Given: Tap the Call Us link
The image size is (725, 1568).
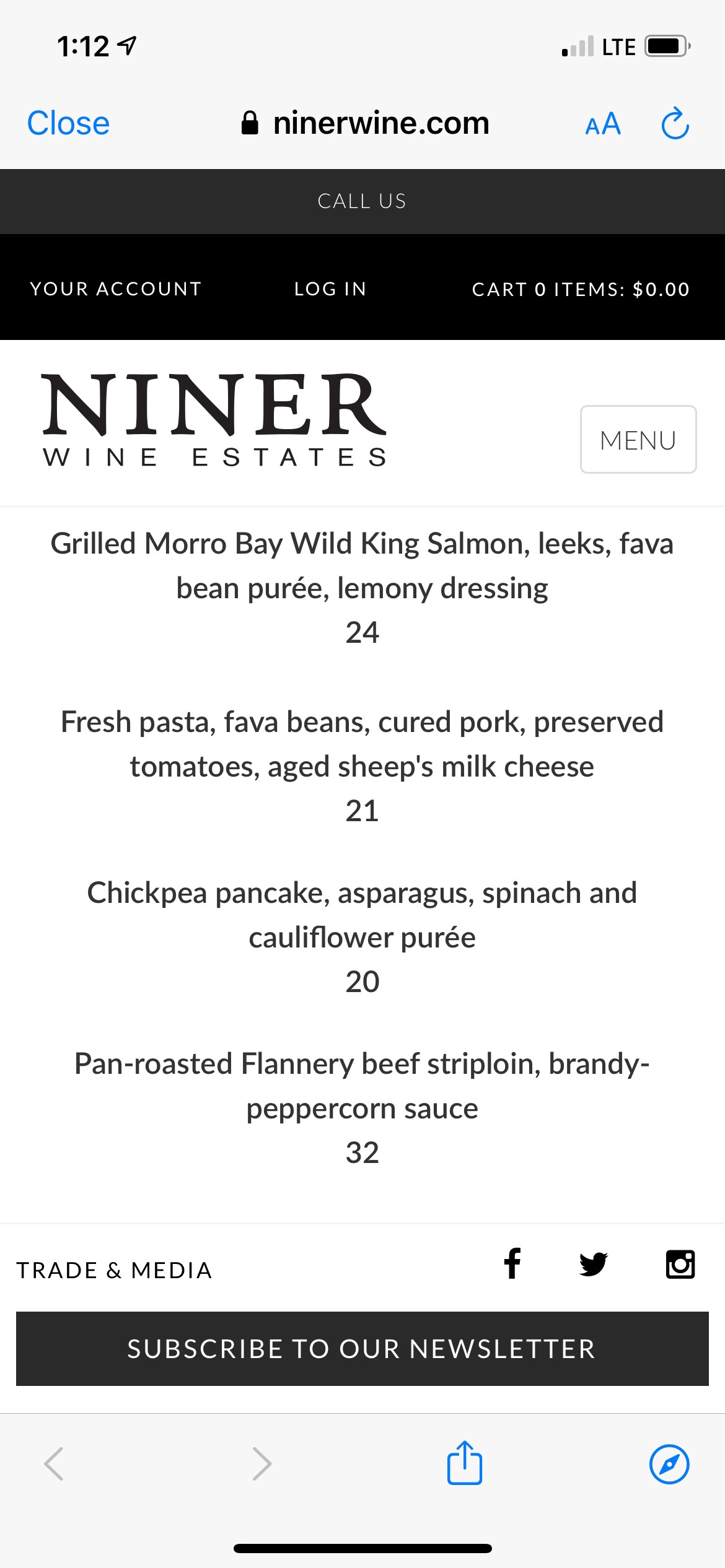Looking at the screenshot, I should (362, 201).
